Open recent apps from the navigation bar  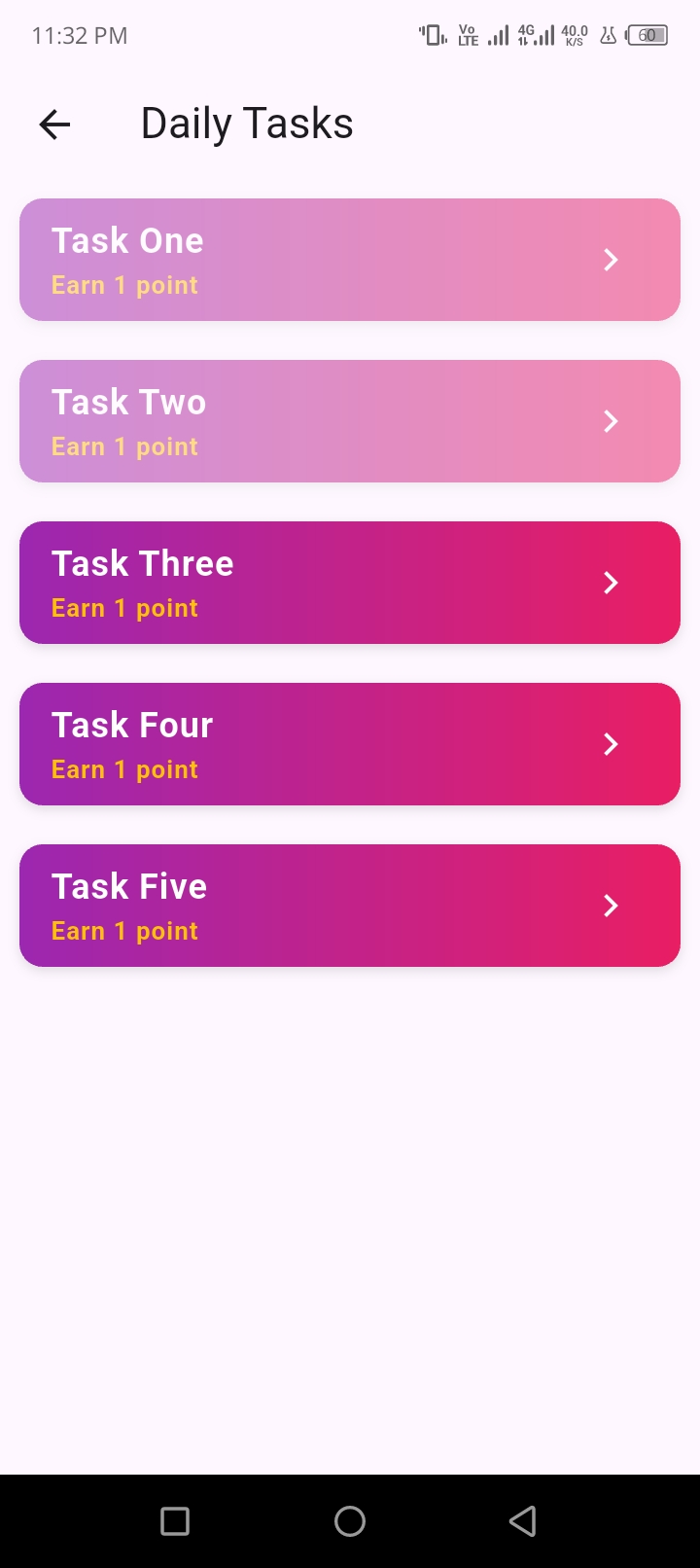175,1521
